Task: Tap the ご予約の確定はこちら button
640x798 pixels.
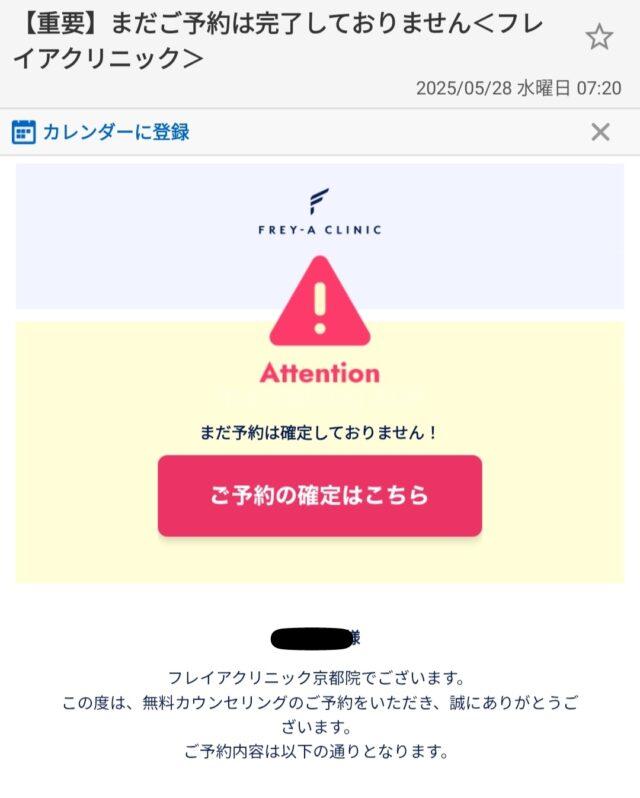Action: (x=319, y=496)
